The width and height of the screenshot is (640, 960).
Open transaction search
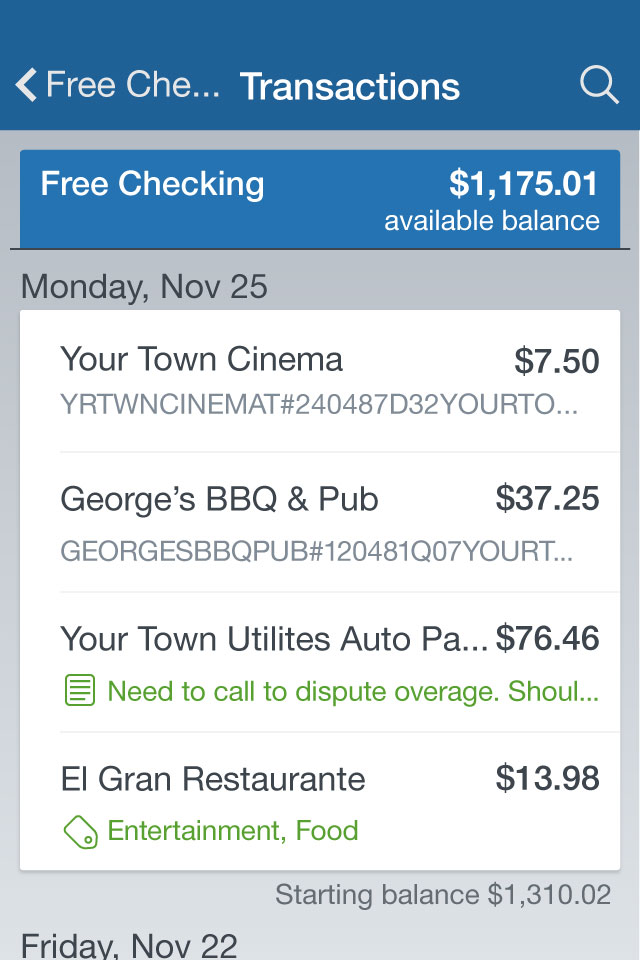[x=599, y=86]
